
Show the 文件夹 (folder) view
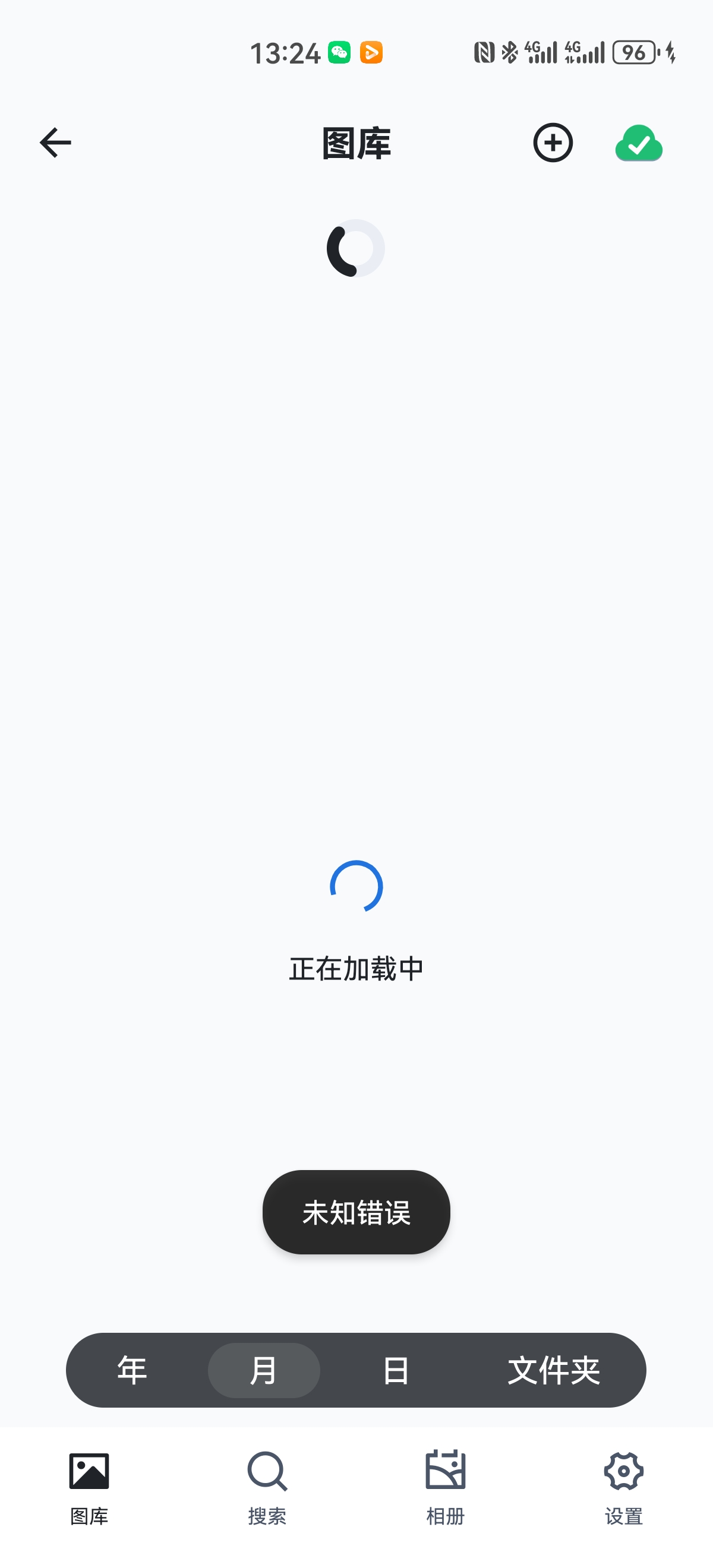[554, 1370]
